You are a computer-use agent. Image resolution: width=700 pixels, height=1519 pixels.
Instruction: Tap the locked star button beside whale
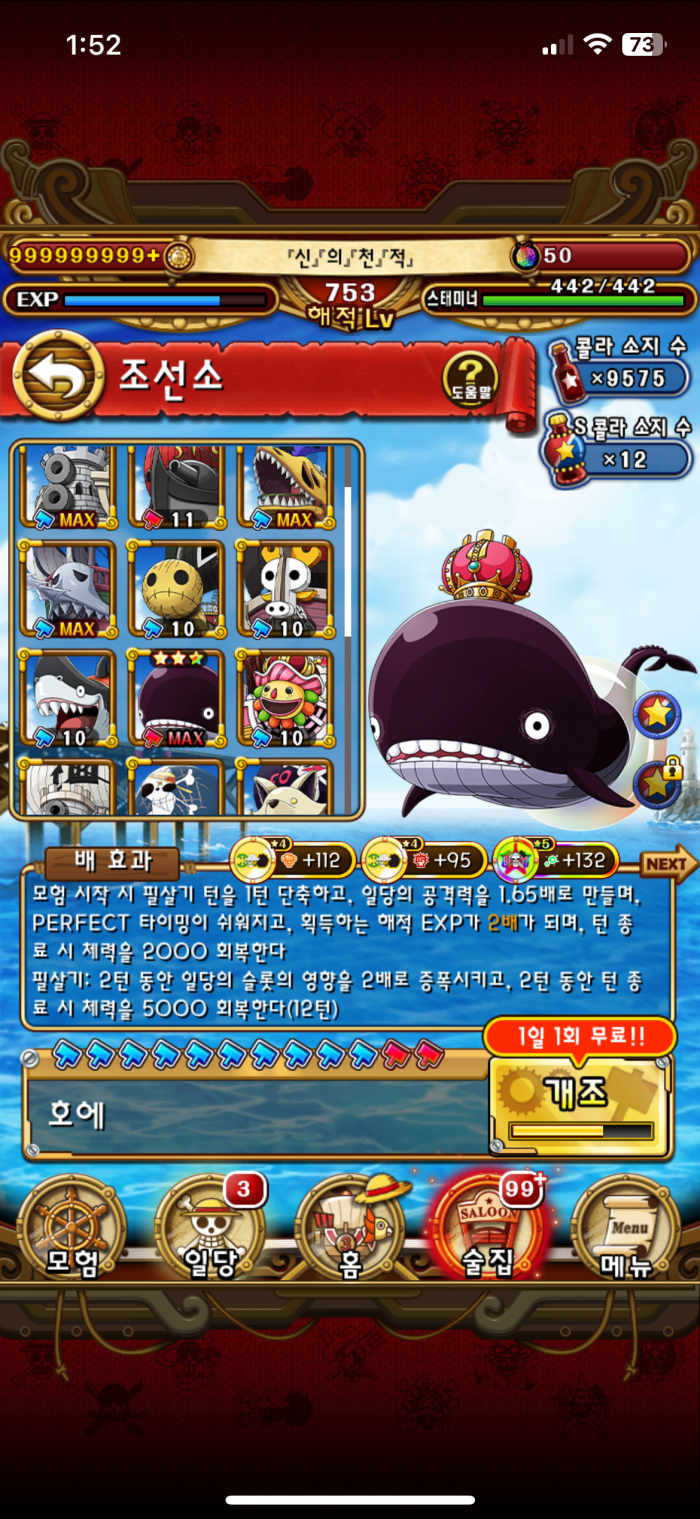[x=658, y=783]
